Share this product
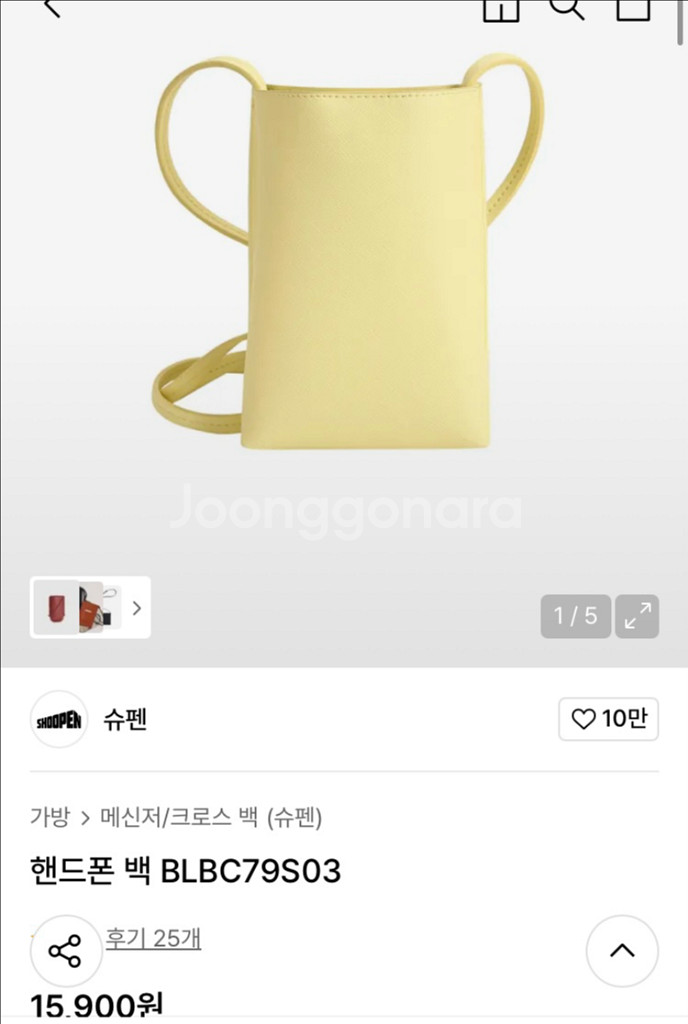This screenshot has height=1024, width=688. click(66, 951)
